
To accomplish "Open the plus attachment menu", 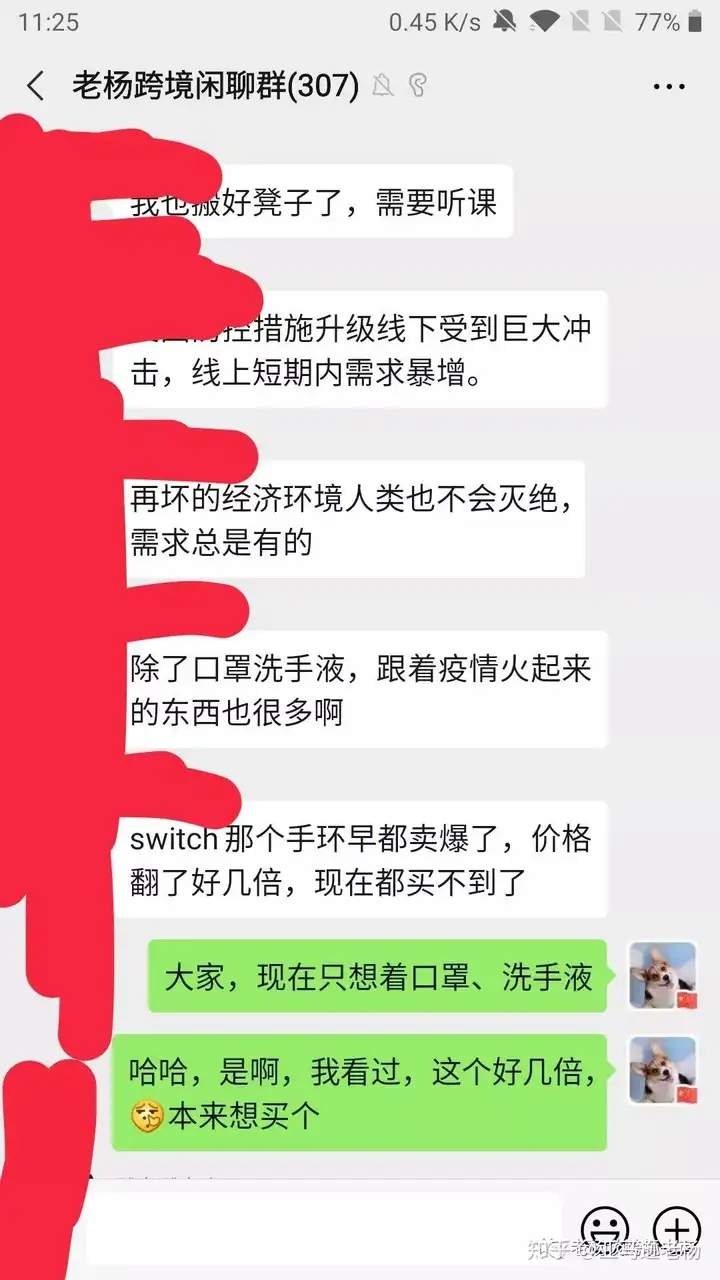I will click(x=676, y=1227).
